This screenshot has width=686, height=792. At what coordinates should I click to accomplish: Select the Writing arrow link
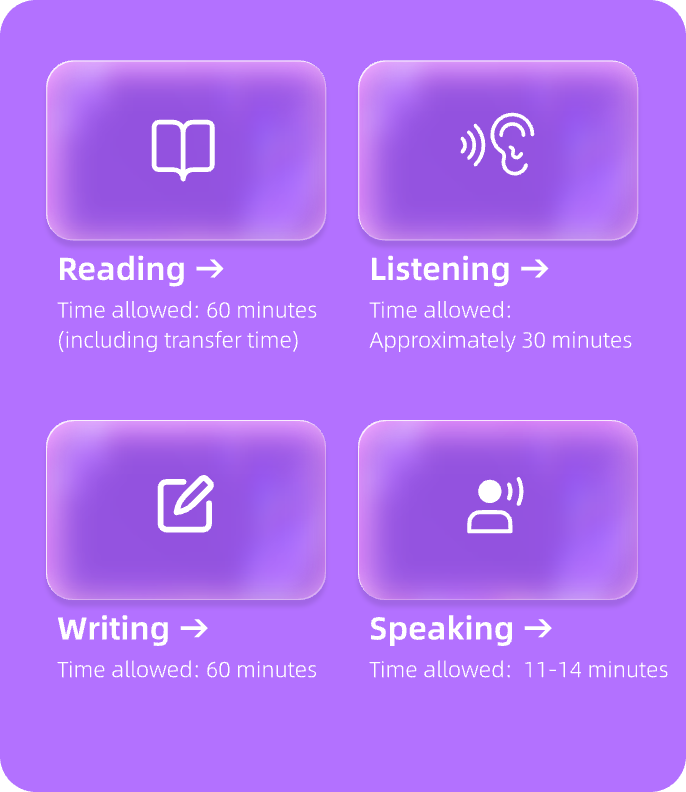[x=133, y=629]
